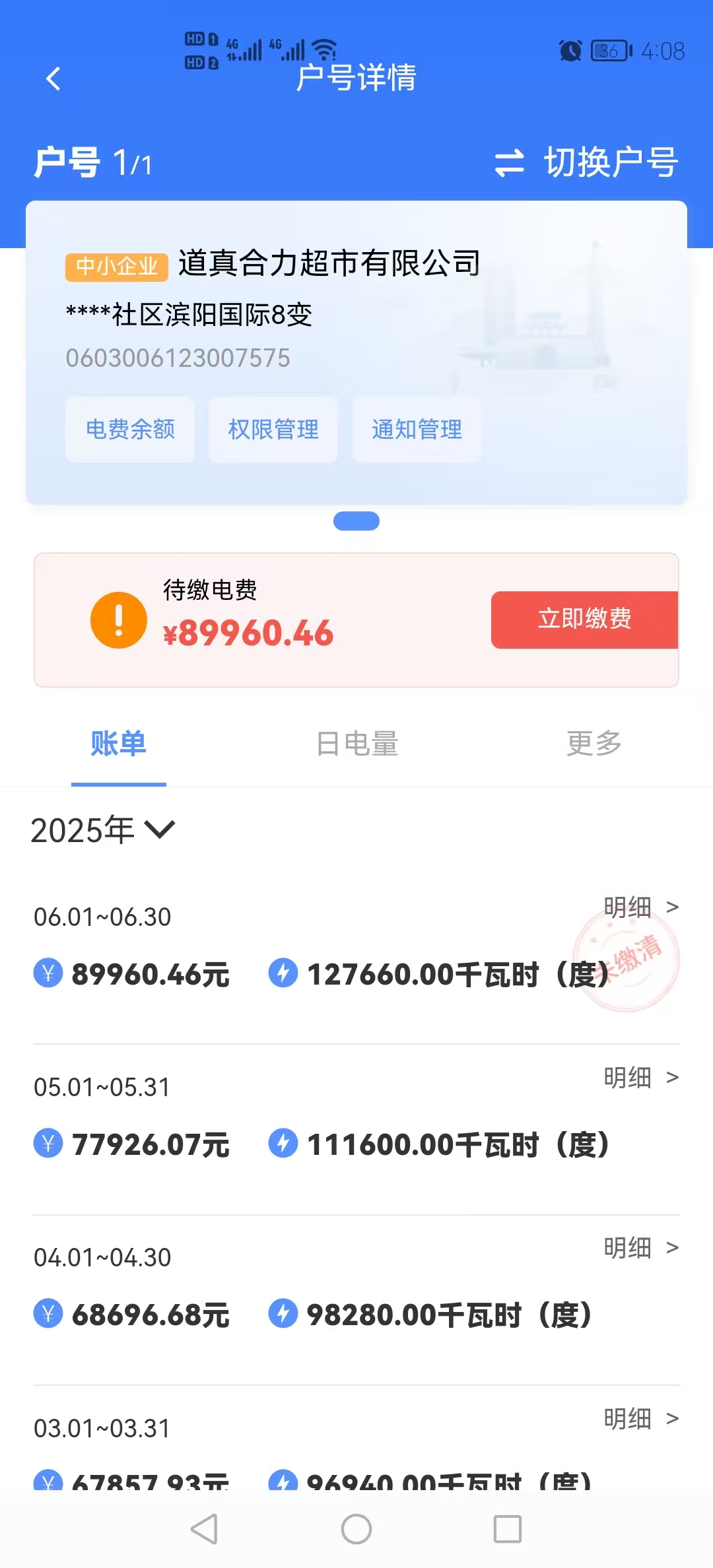Image resolution: width=713 pixels, height=1568 pixels.
Task: Open 权限管理 settings
Action: (x=273, y=430)
